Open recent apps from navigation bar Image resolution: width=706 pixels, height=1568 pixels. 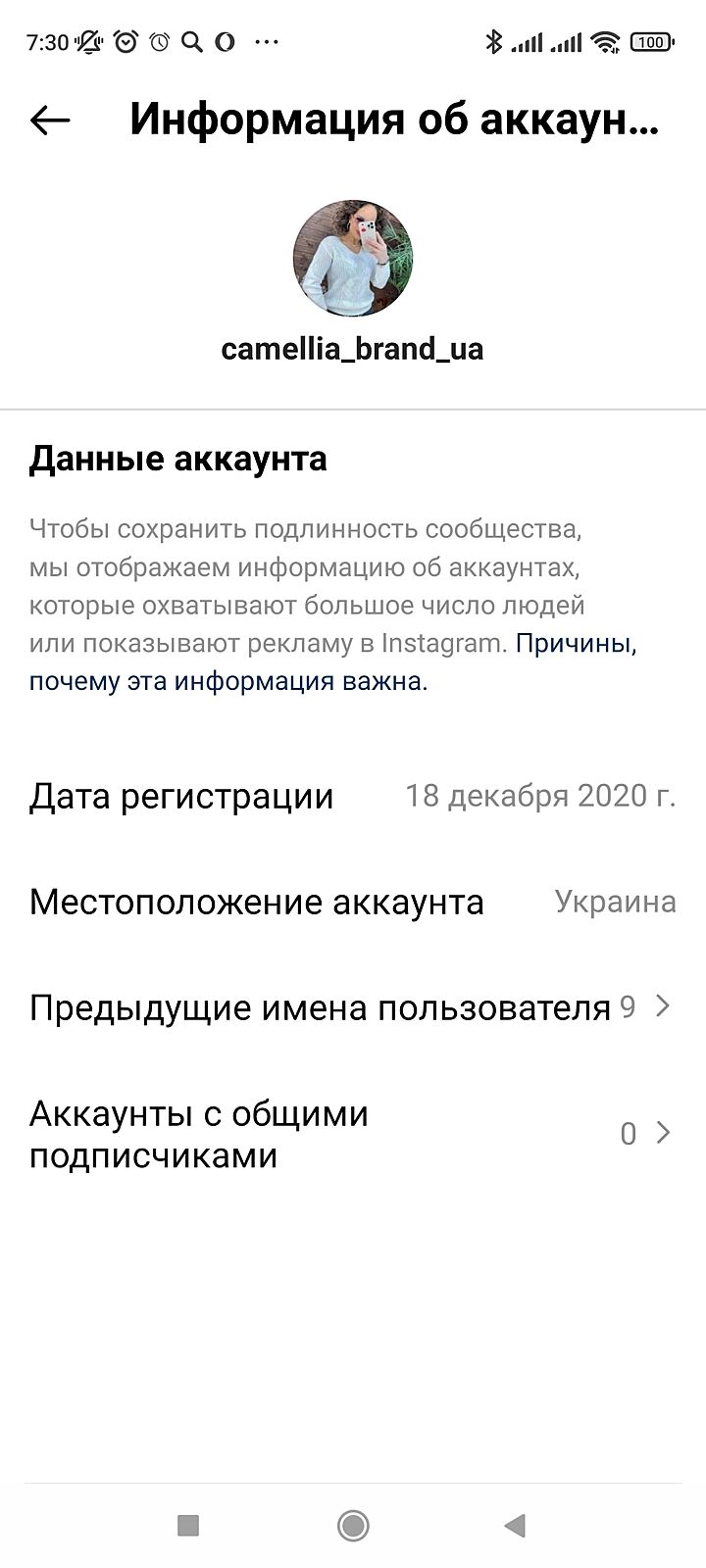[188, 1525]
